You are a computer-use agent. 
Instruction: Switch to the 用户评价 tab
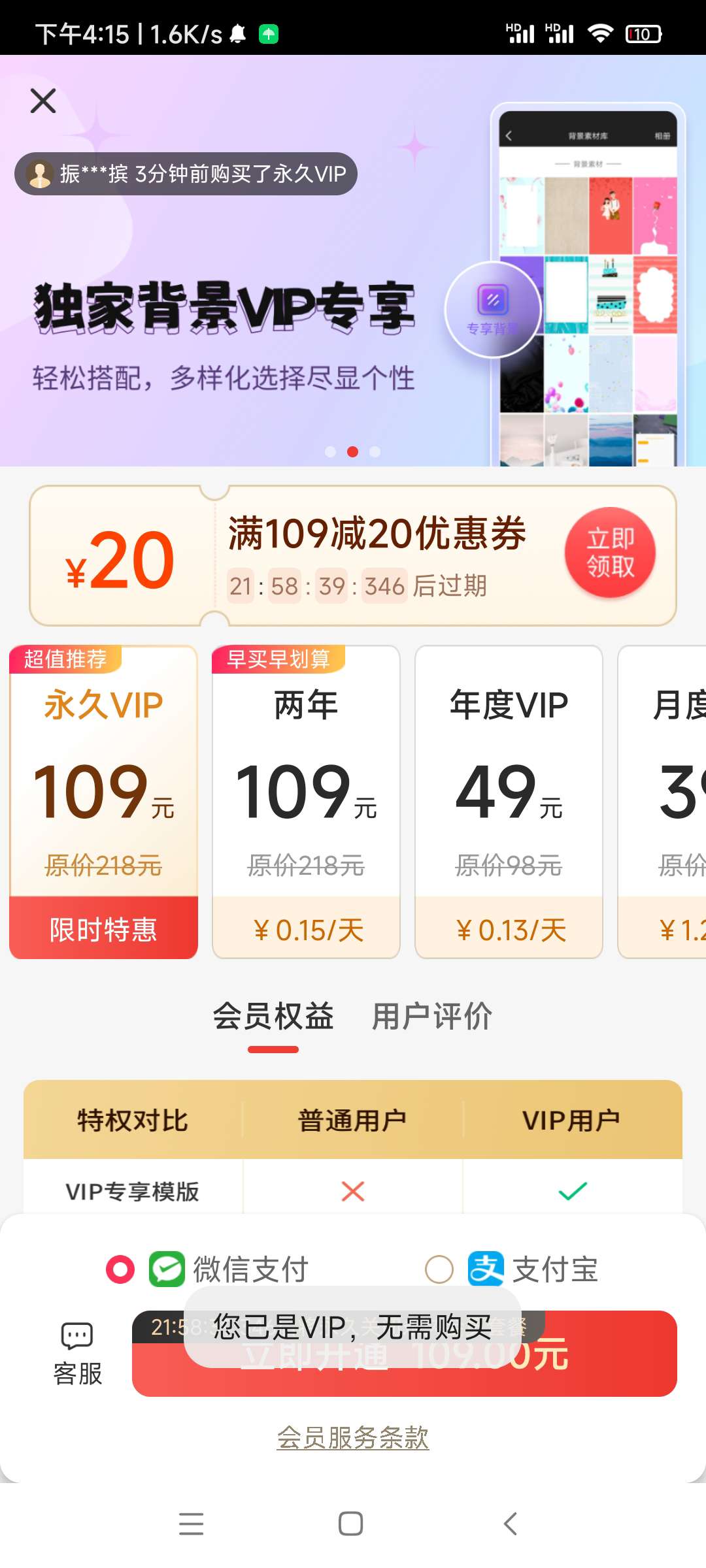431,1017
